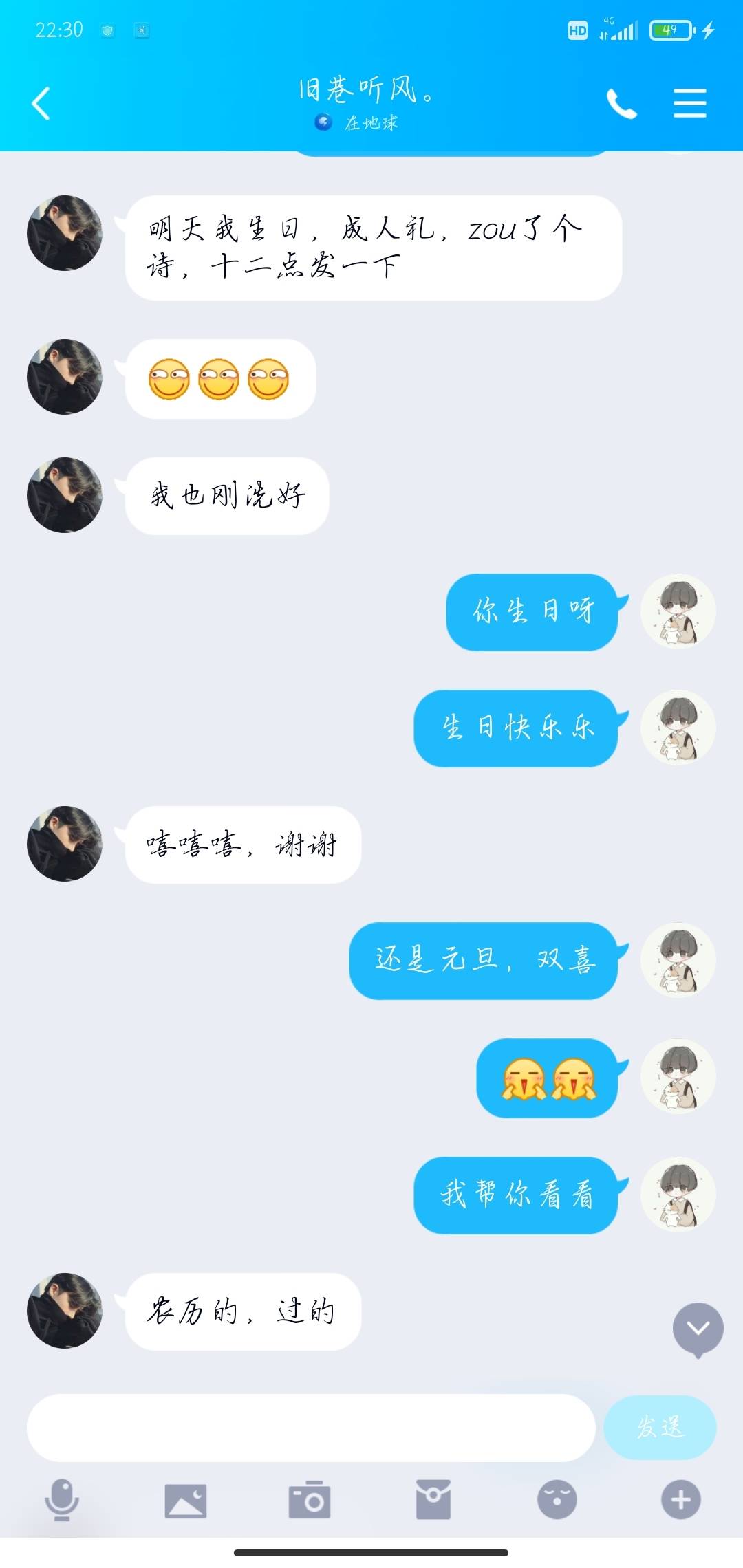Open my avatar beside 生日快乐乐

point(678,728)
